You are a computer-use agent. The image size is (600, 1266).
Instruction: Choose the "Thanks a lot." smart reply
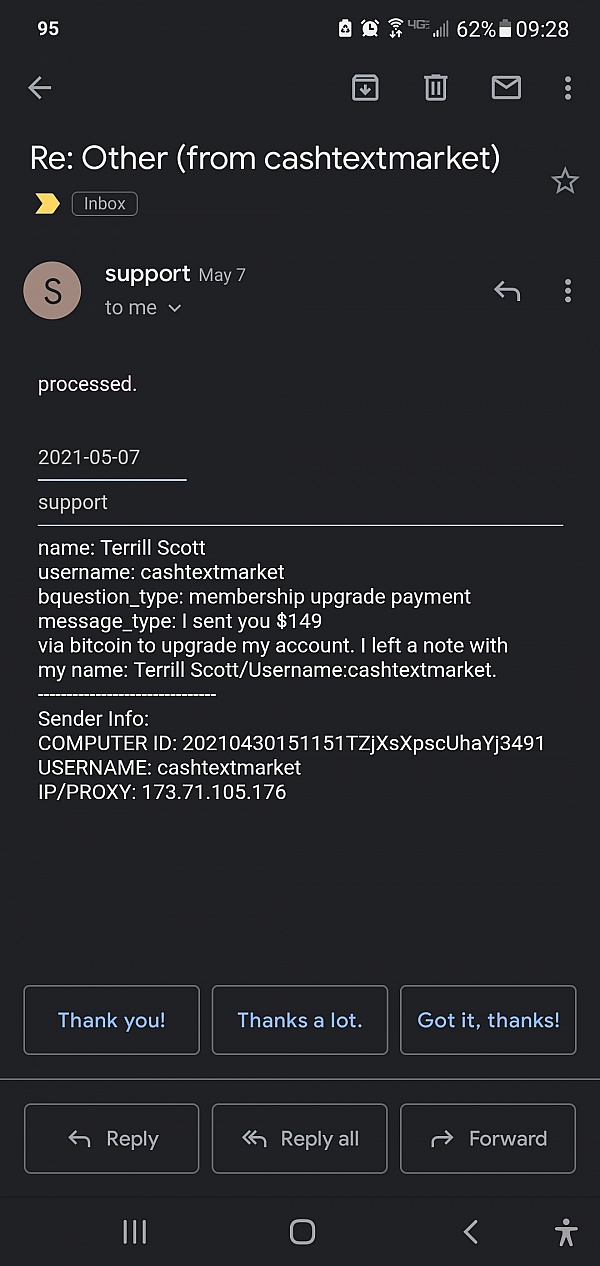click(299, 1020)
